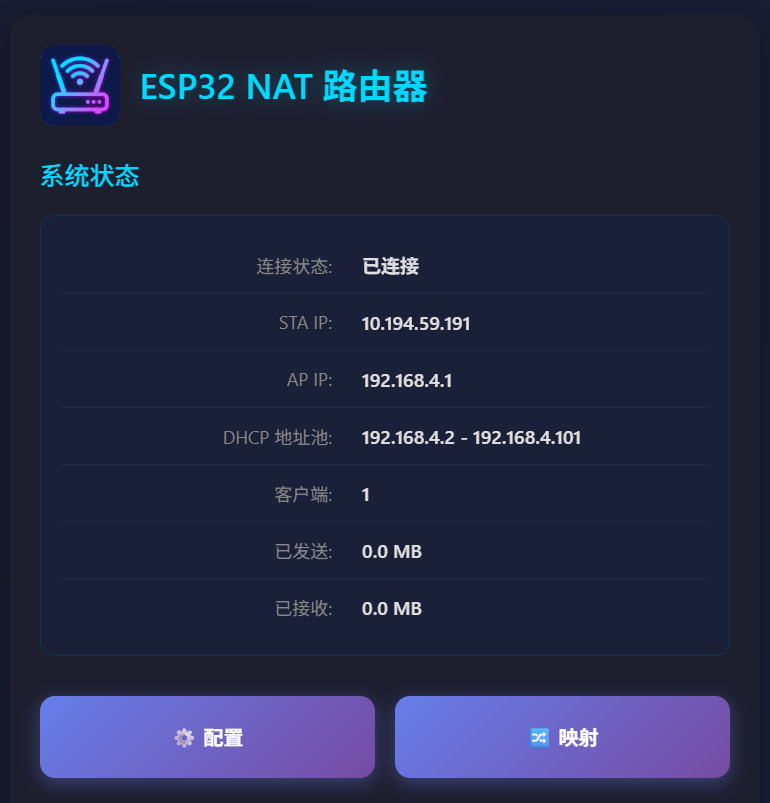This screenshot has width=770, height=803.
Task: Click the 客户端 client count showing 1
Action: [365, 494]
